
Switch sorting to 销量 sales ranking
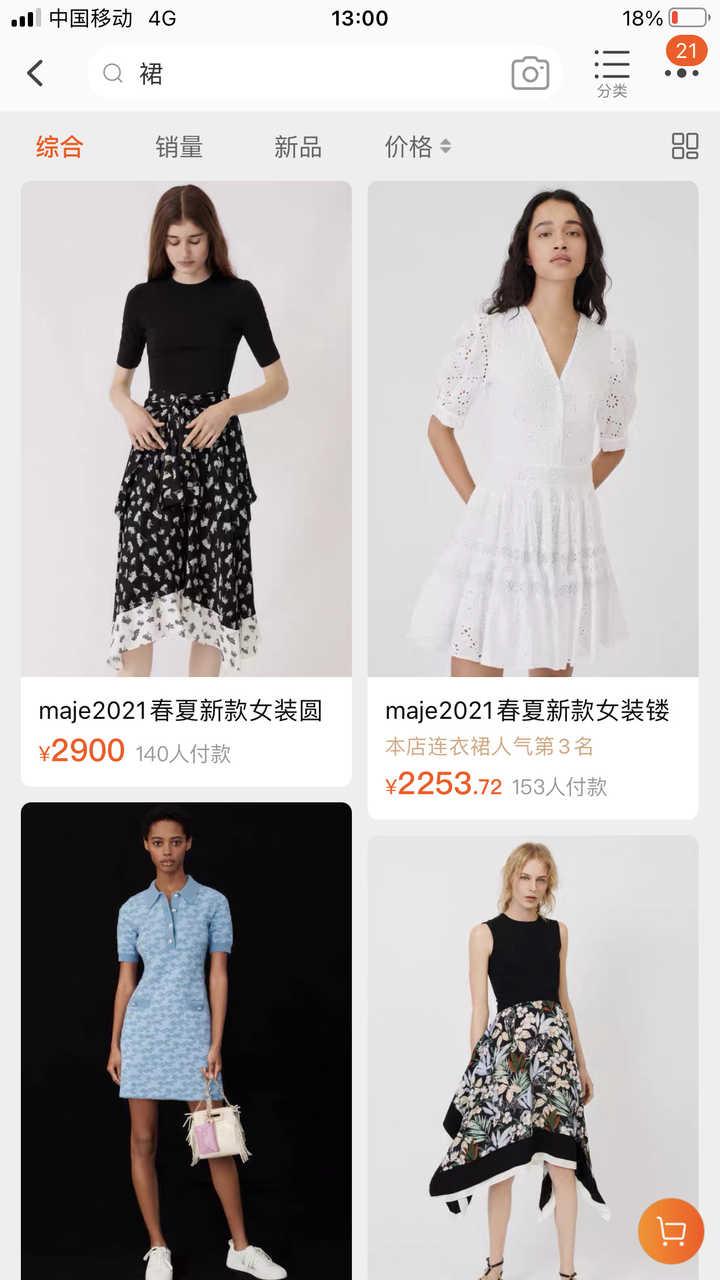(178, 147)
